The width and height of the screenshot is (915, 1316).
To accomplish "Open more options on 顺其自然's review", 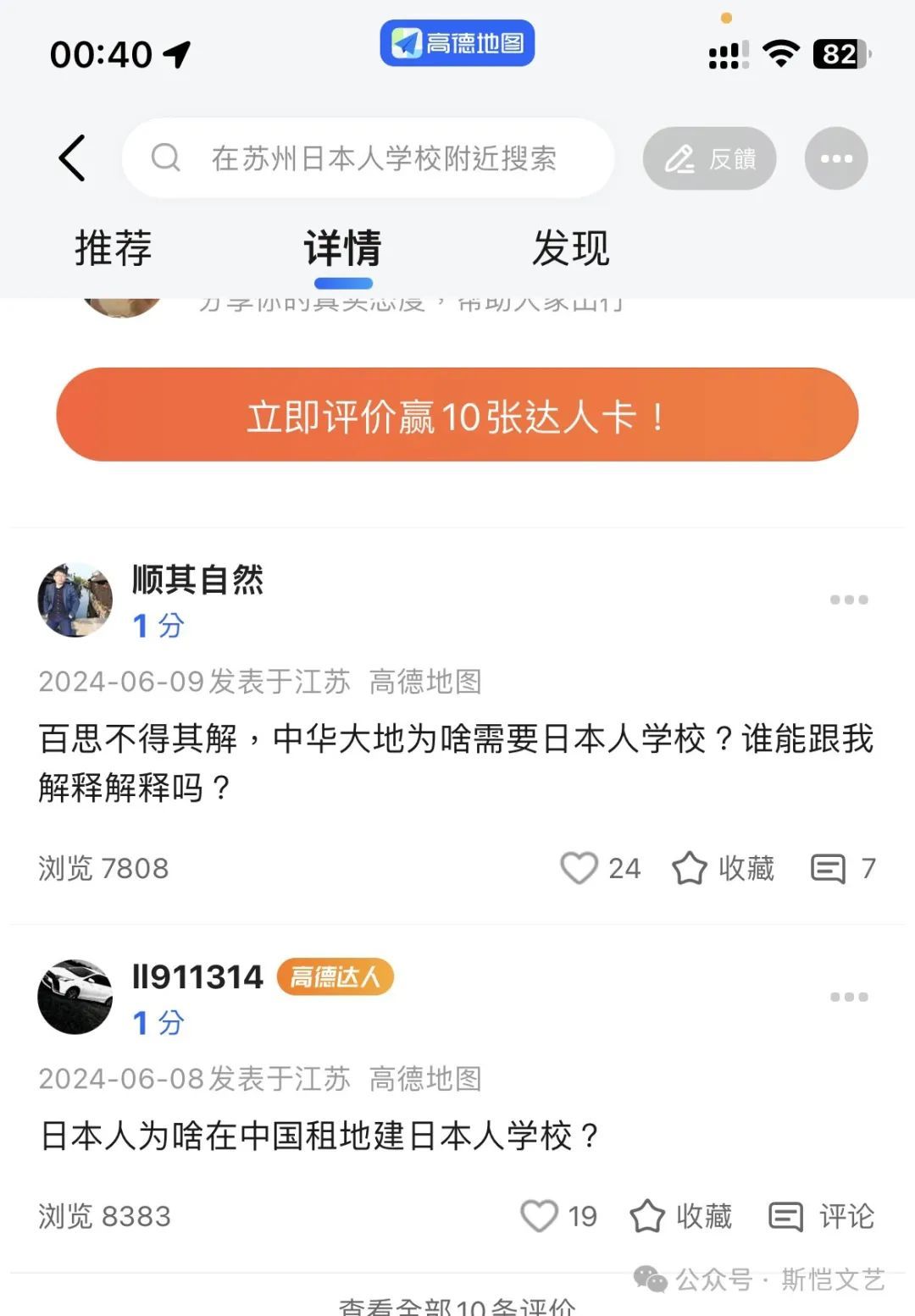I will point(848,600).
